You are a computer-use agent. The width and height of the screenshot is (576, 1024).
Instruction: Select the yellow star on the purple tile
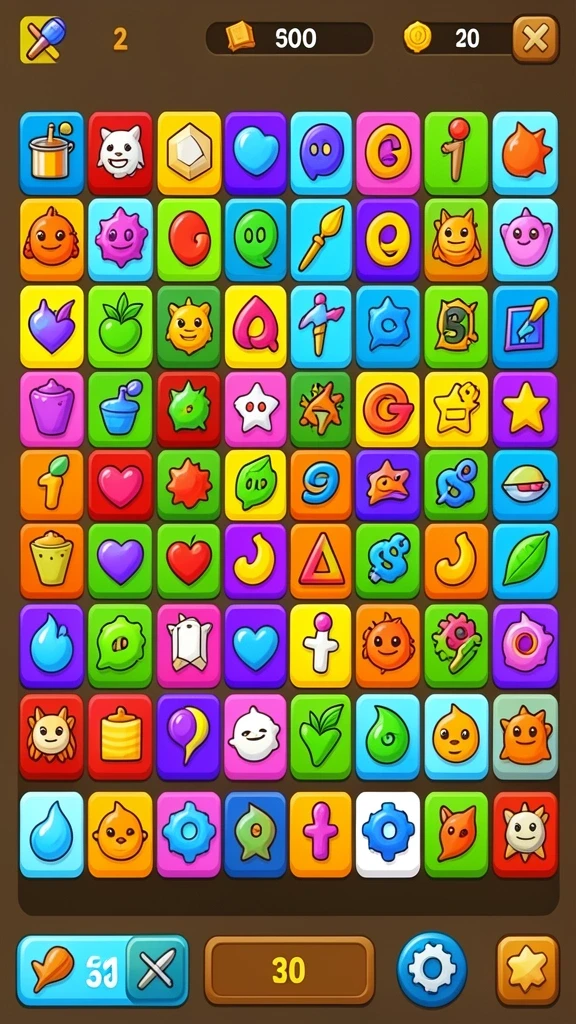pyautogui.click(x=526, y=410)
